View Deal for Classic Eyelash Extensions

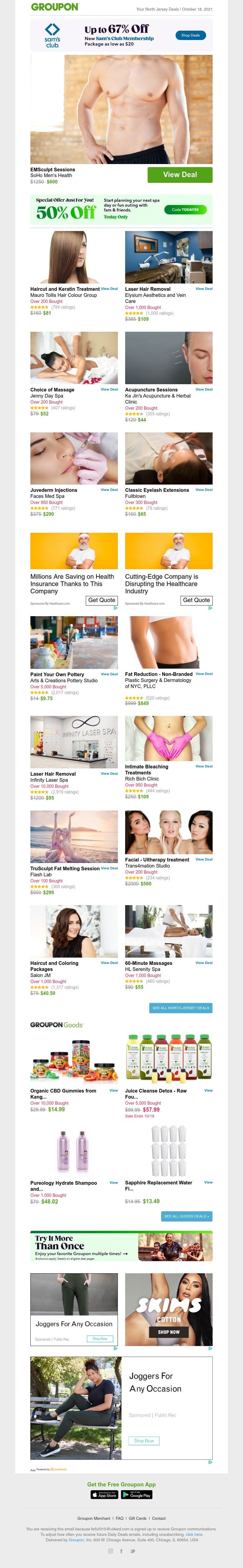[204, 489]
